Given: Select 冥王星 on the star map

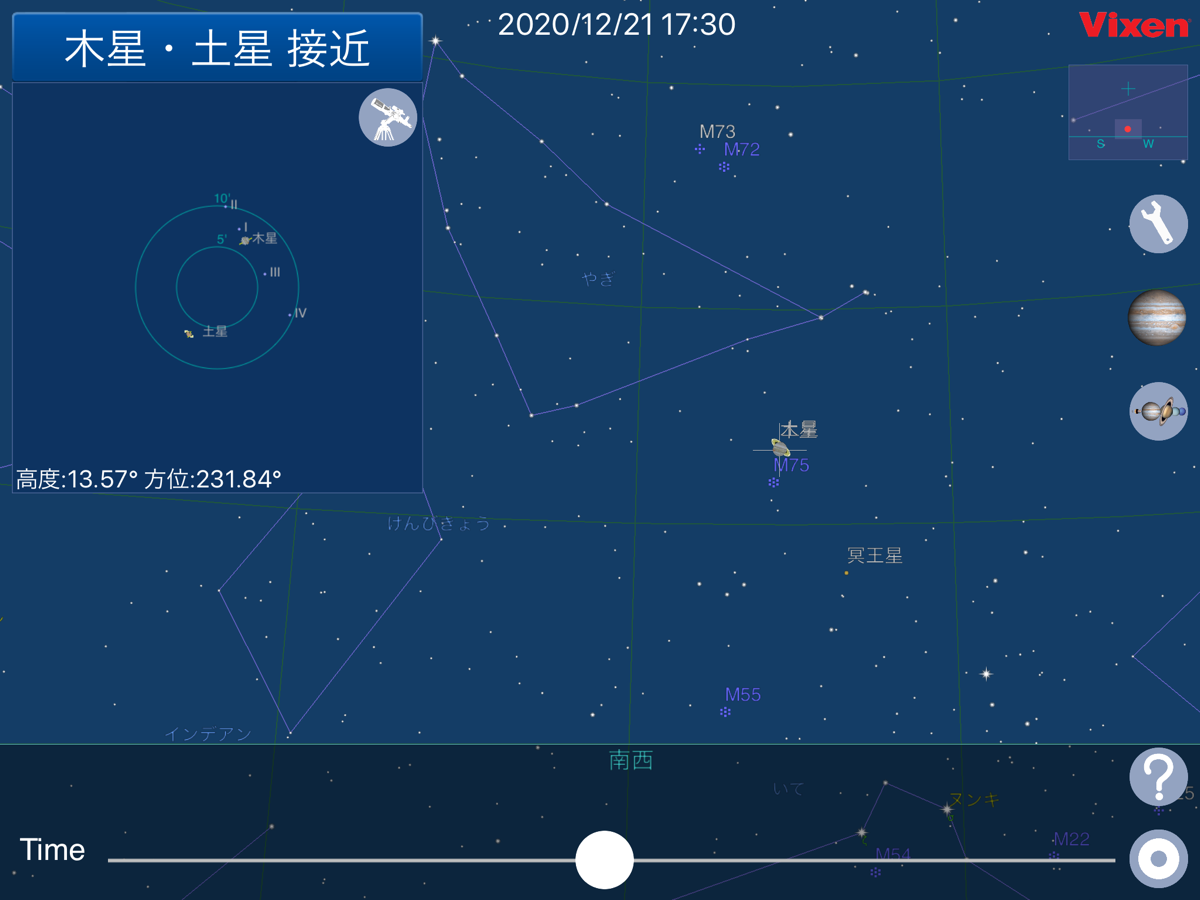Looking at the screenshot, I should coord(846,573).
